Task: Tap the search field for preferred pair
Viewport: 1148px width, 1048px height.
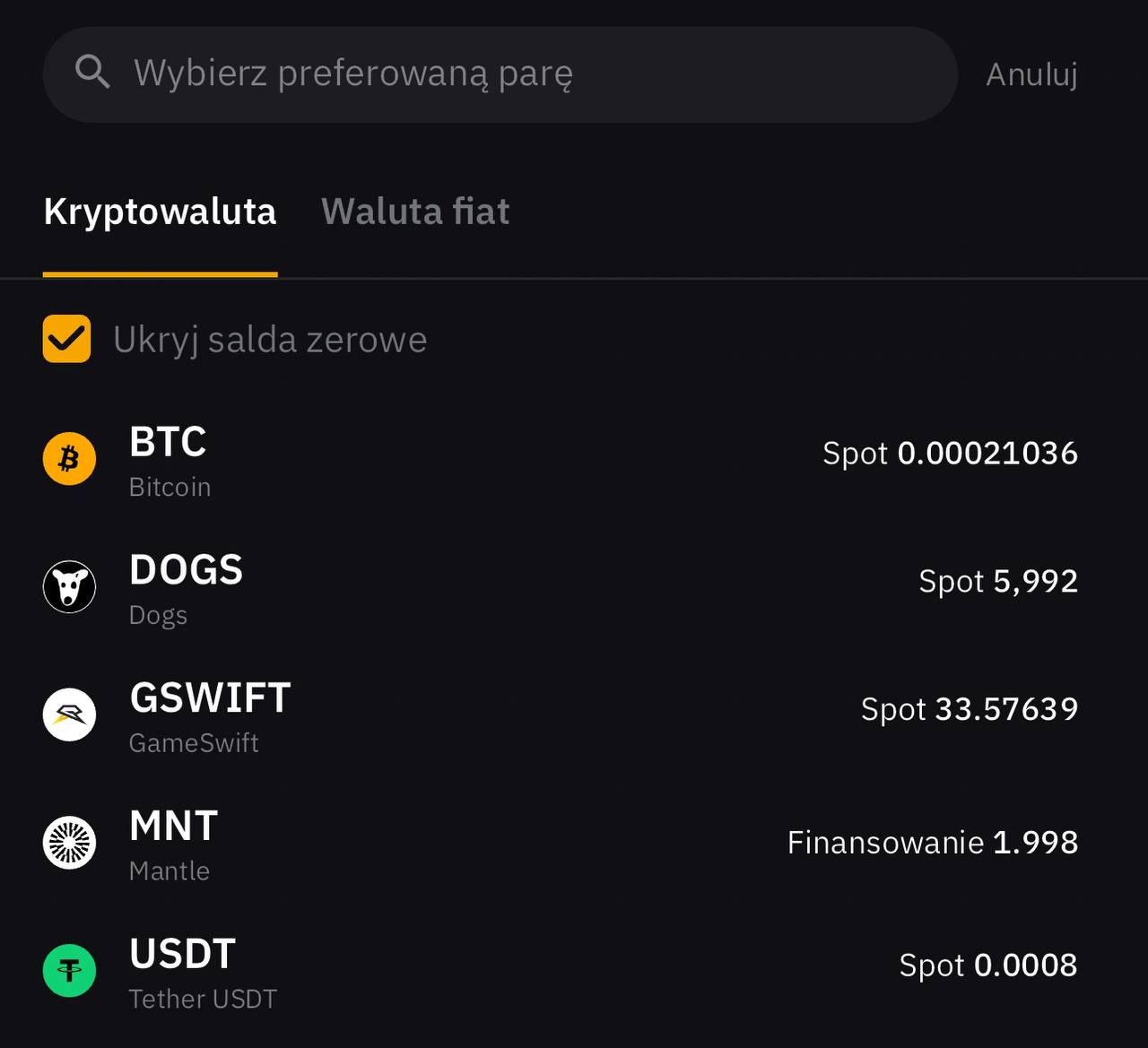Action: click(499, 74)
